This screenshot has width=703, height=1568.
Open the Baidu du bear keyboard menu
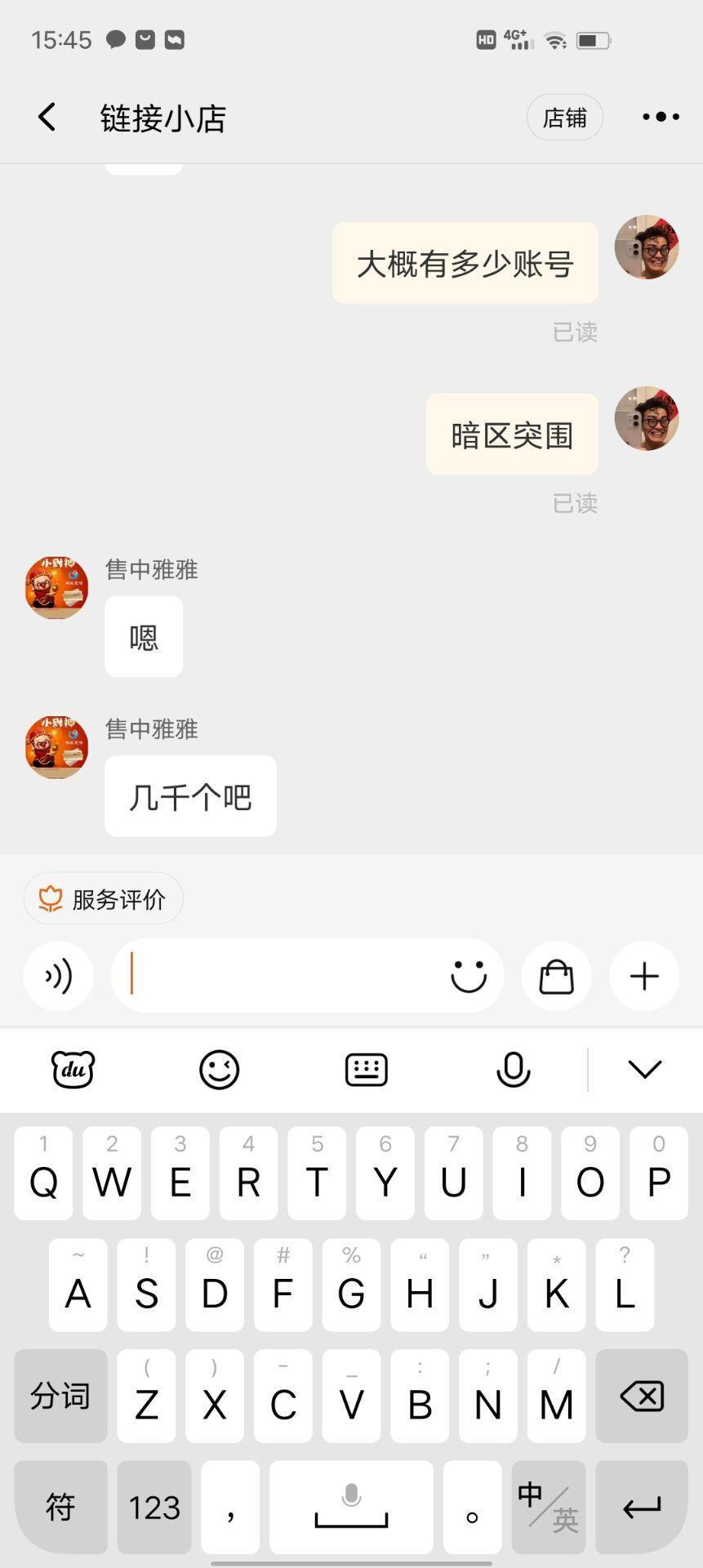(73, 1069)
